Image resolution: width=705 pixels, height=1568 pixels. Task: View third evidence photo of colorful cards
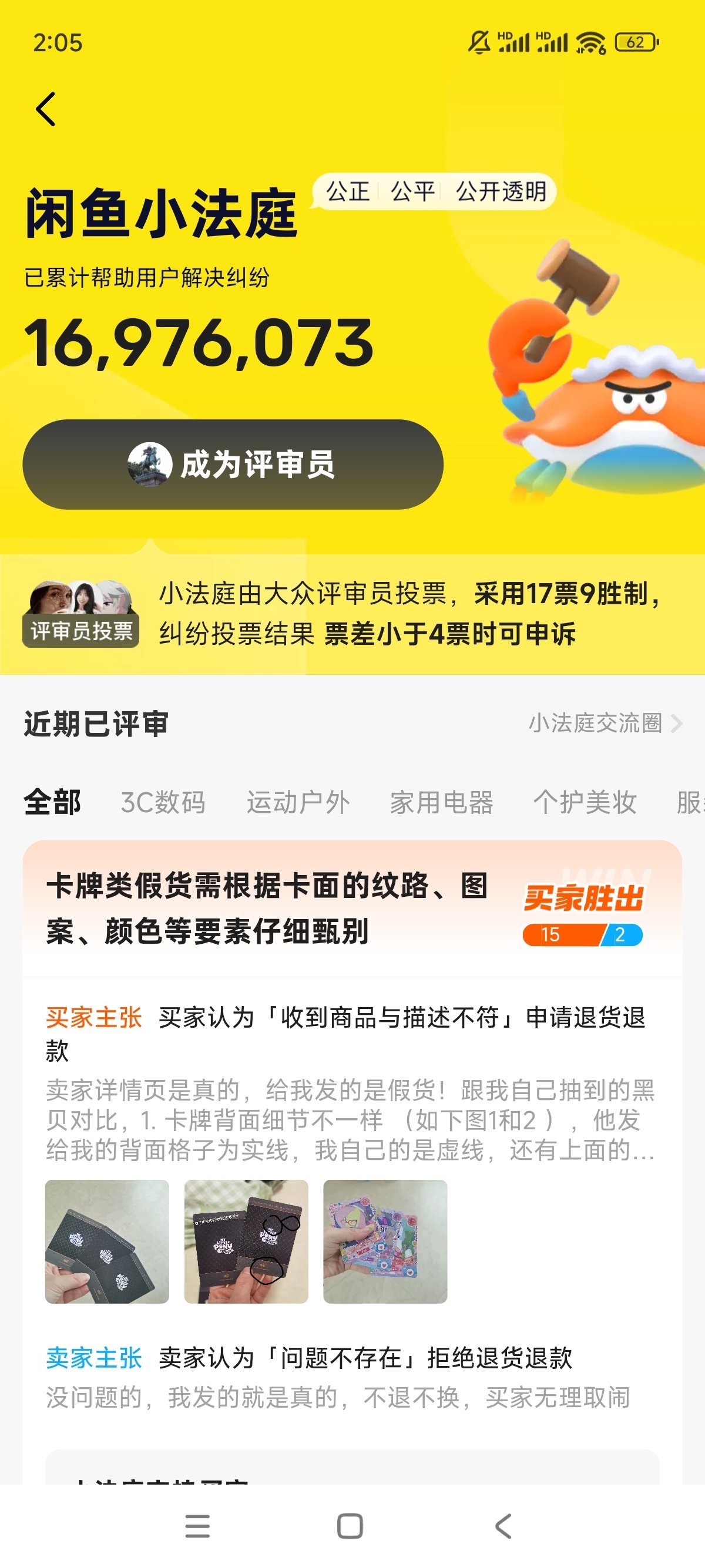coord(385,1241)
